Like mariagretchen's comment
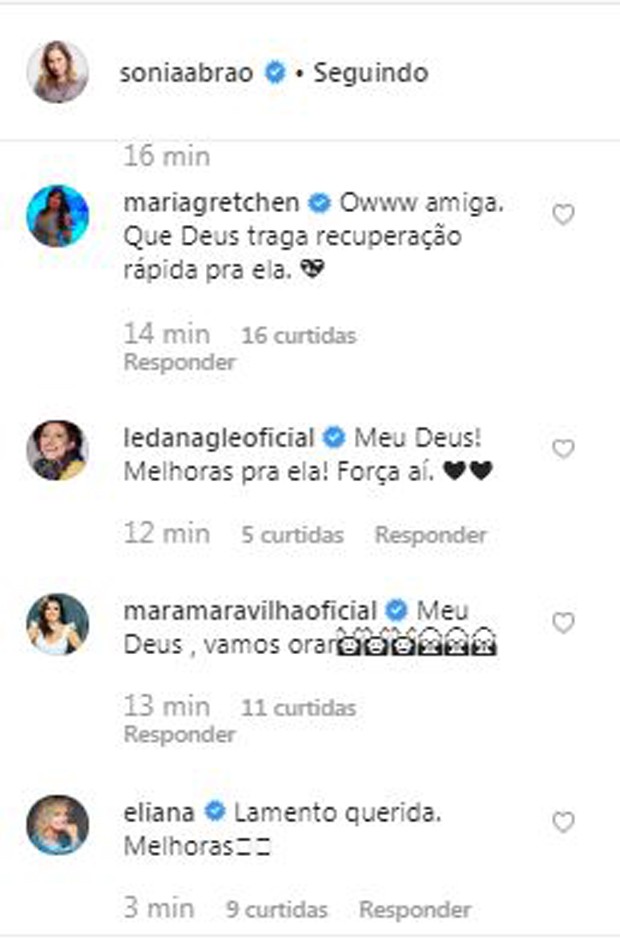 tap(564, 215)
